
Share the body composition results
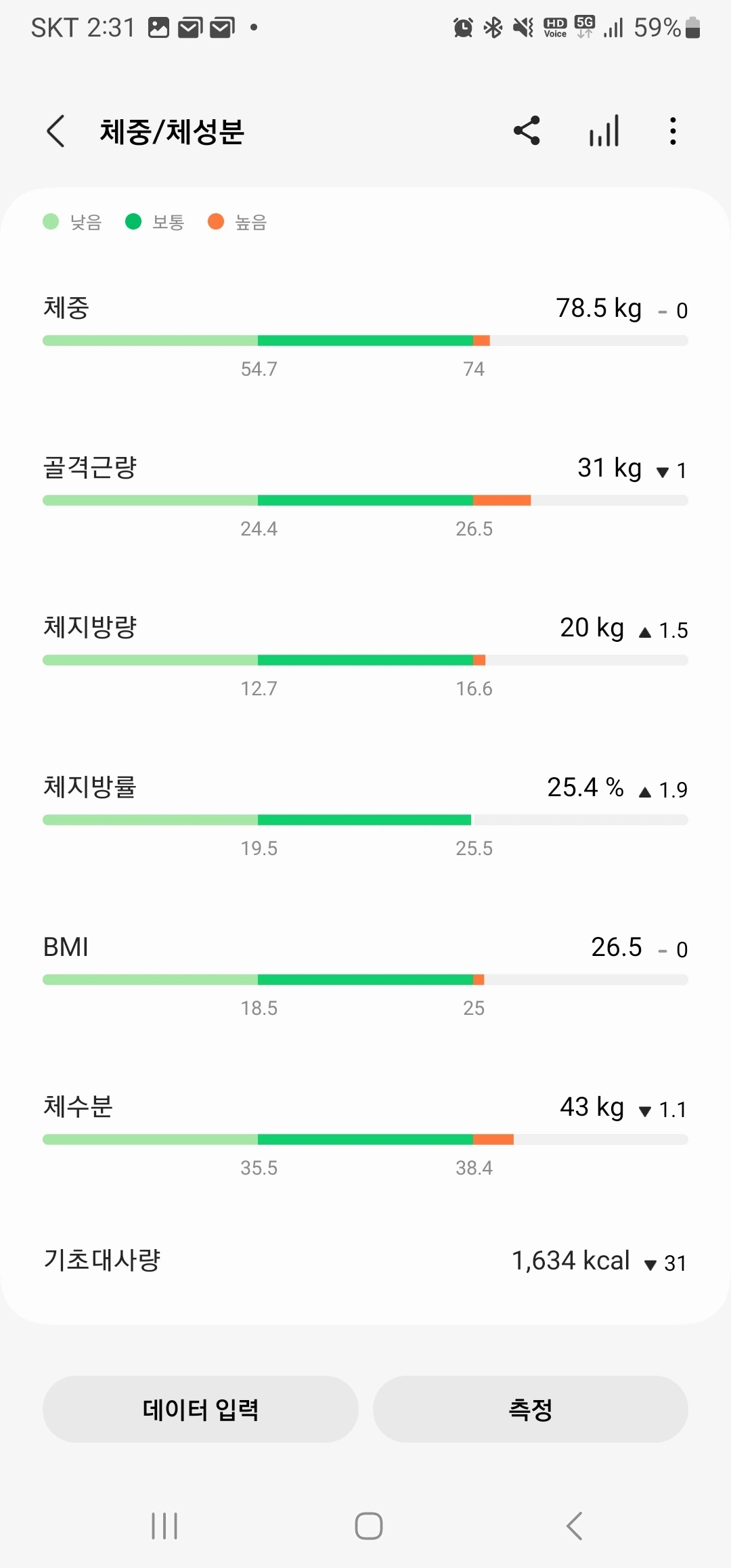(x=527, y=131)
